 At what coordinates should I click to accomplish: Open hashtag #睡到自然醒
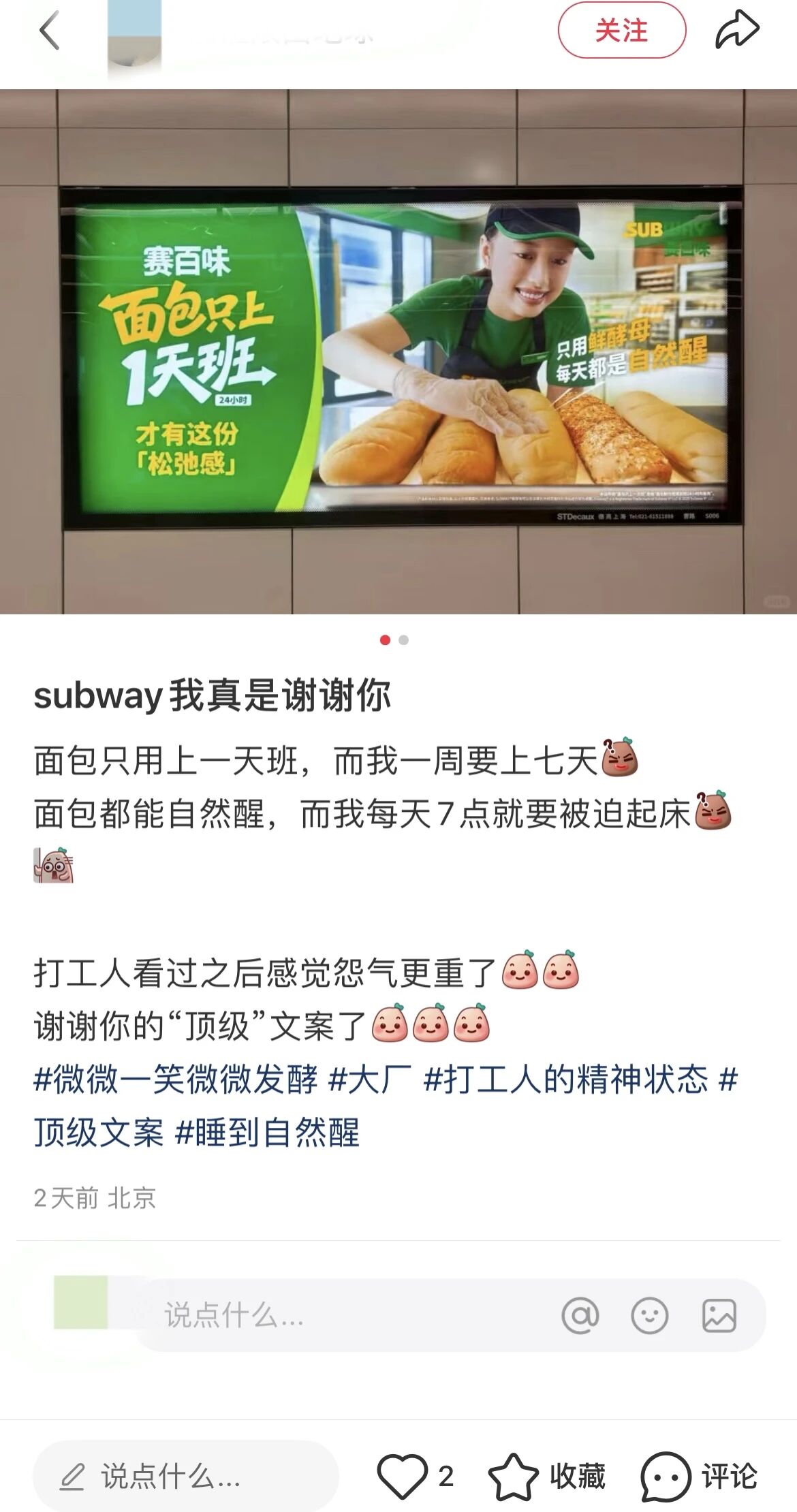pyautogui.click(x=267, y=1133)
